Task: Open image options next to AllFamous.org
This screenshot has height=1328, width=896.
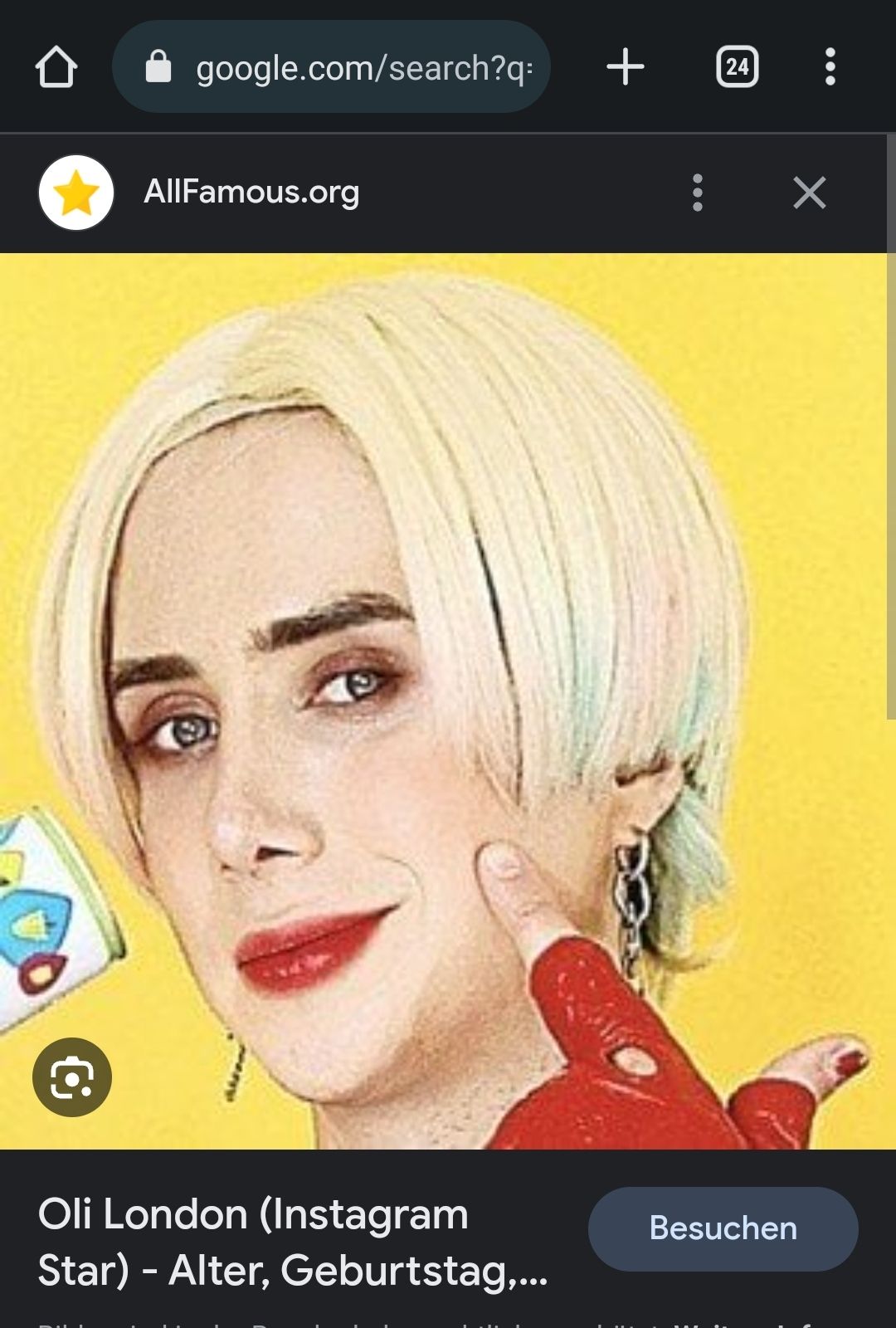Action: pyautogui.click(x=697, y=193)
